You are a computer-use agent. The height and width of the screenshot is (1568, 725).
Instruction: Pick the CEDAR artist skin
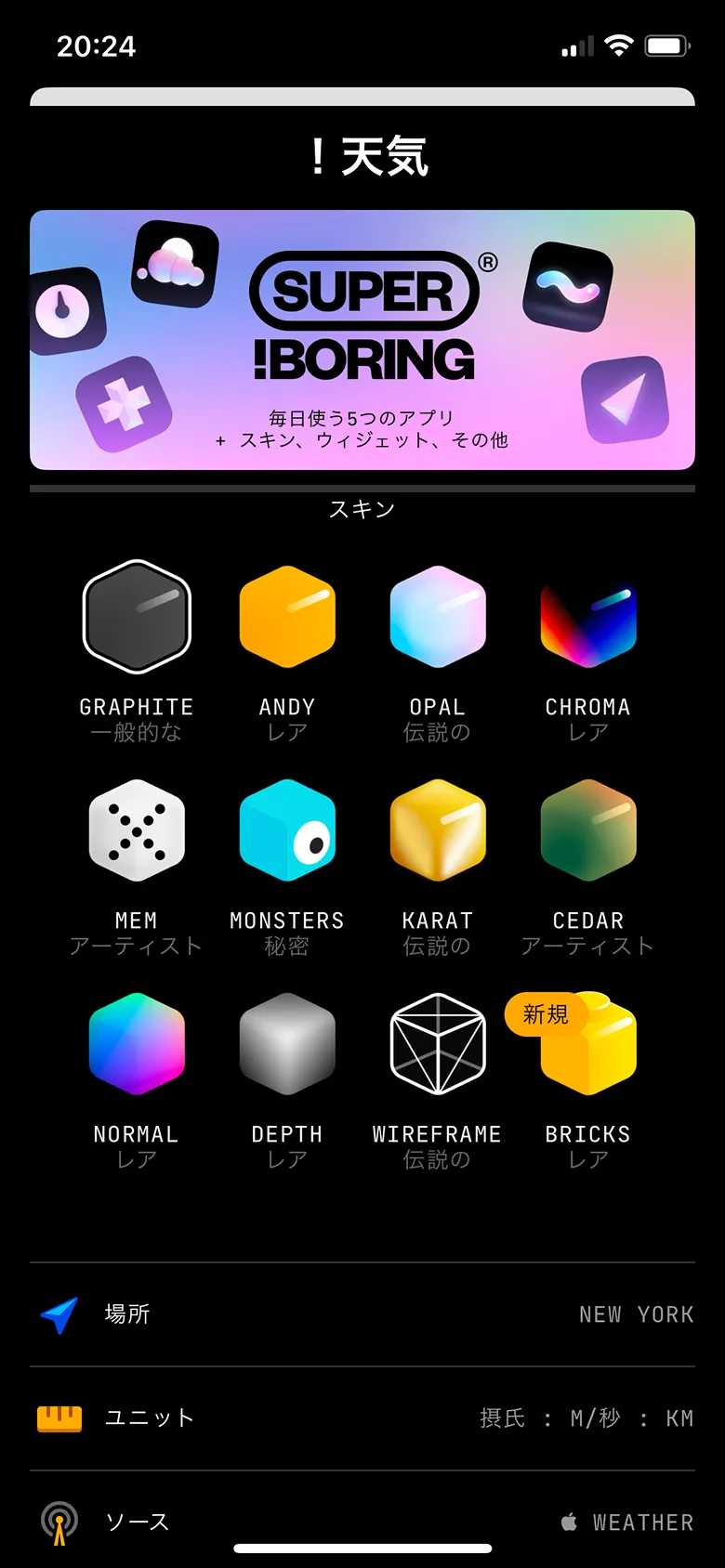588,831
